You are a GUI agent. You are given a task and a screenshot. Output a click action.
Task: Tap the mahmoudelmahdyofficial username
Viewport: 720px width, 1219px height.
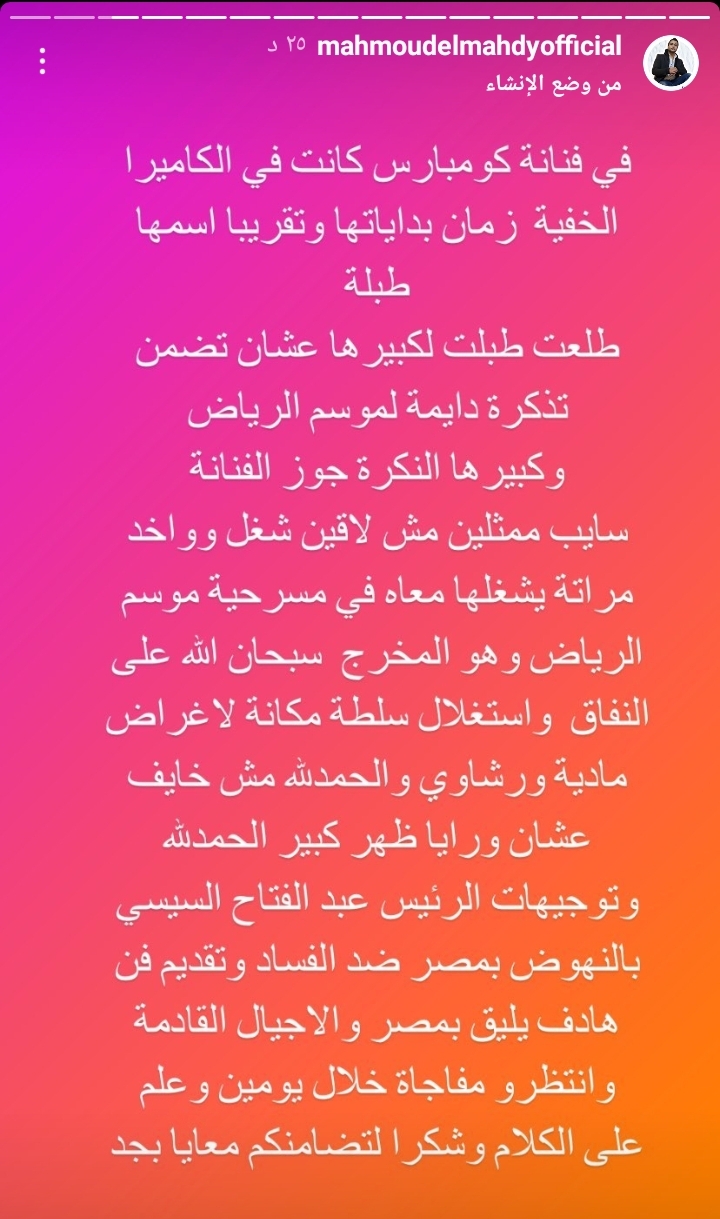pos(469,46)
